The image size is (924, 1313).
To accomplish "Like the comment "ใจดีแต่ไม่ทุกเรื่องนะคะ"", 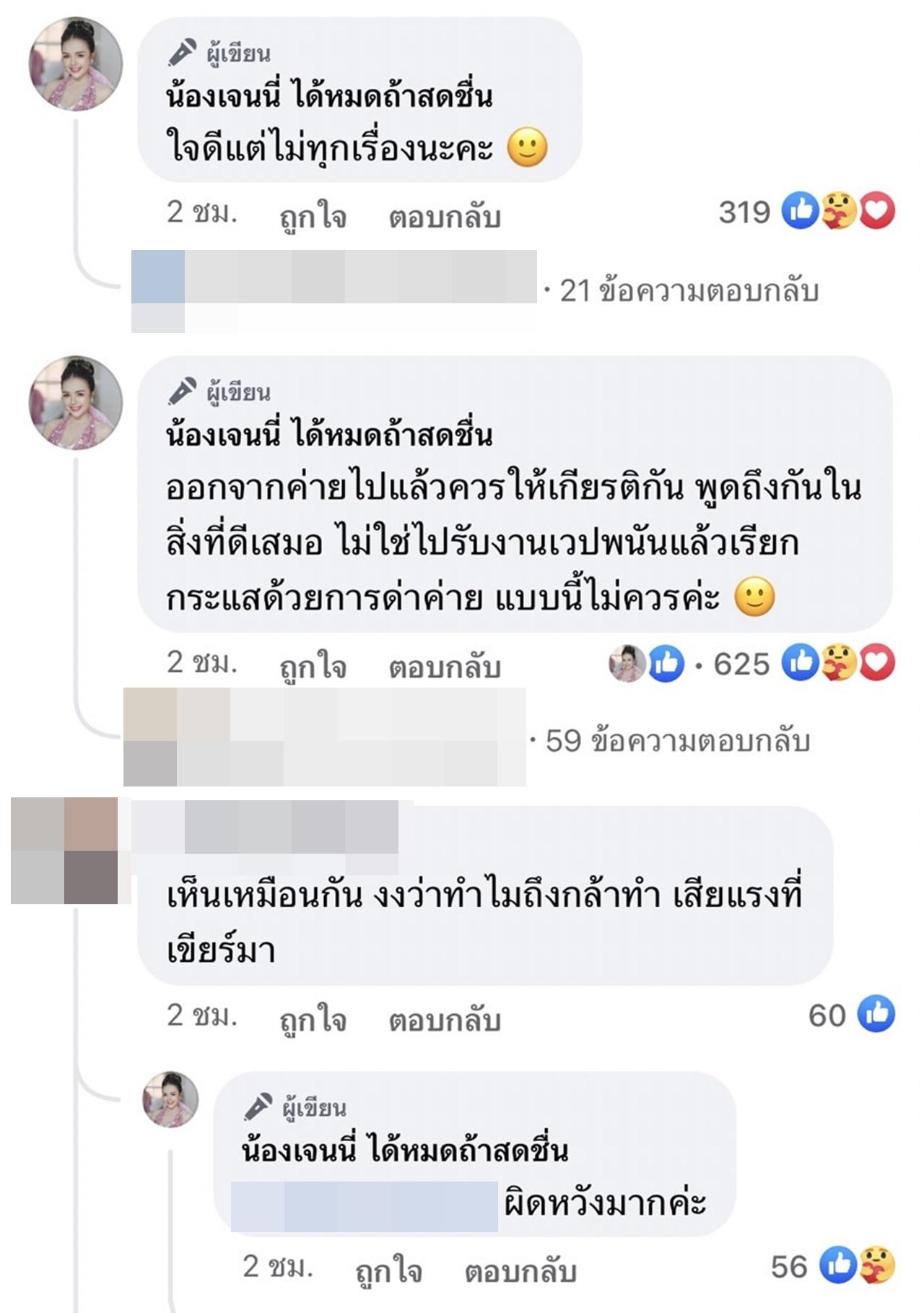I will pos(313,216).
